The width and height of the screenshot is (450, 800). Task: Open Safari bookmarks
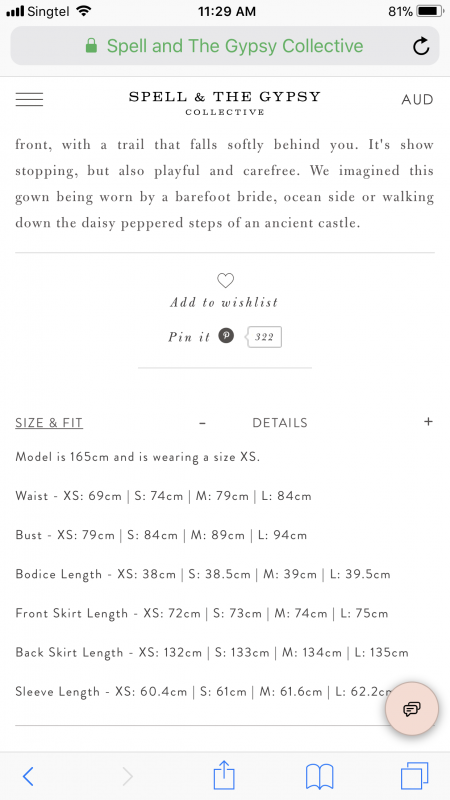[319, 777]
